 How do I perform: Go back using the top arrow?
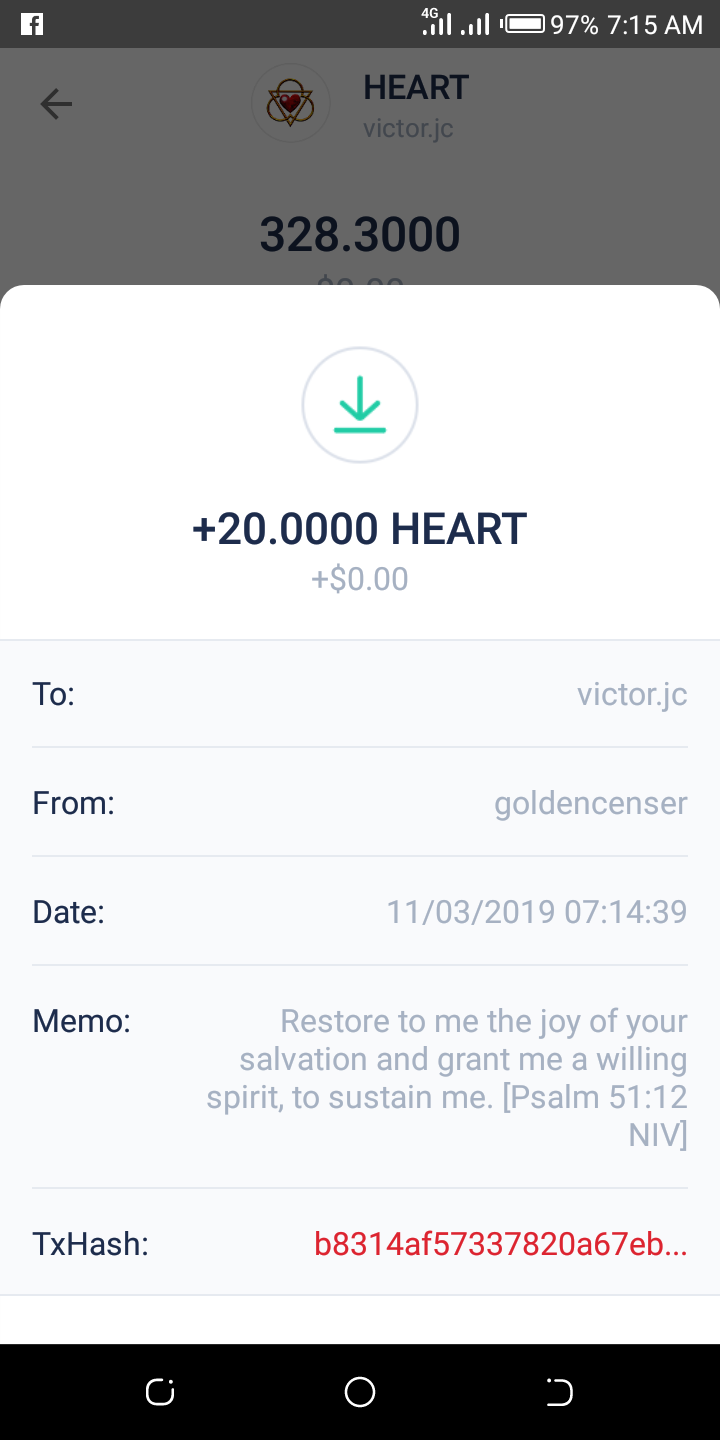(x=56, y=104)
